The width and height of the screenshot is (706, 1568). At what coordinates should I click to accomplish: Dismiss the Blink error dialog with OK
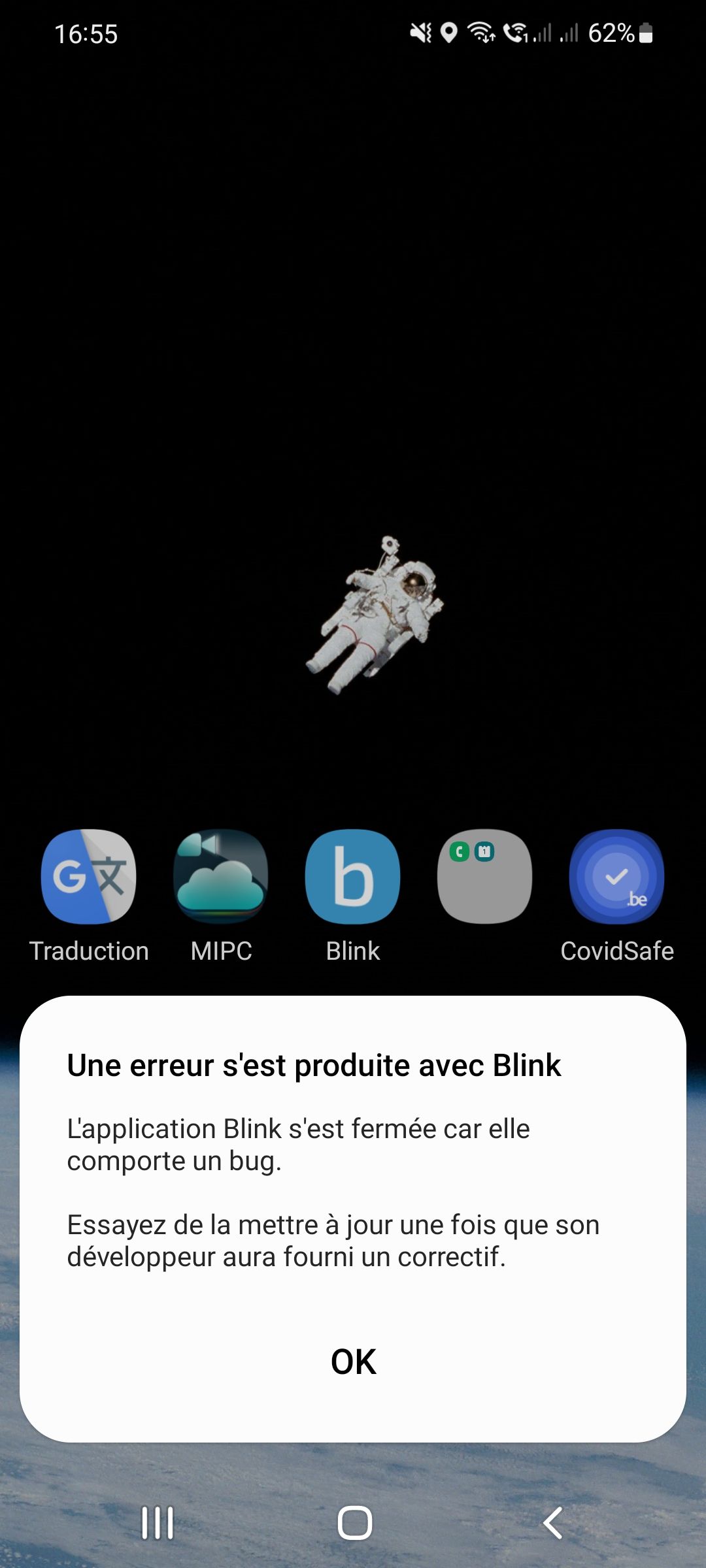click(x=353, y=1362)
